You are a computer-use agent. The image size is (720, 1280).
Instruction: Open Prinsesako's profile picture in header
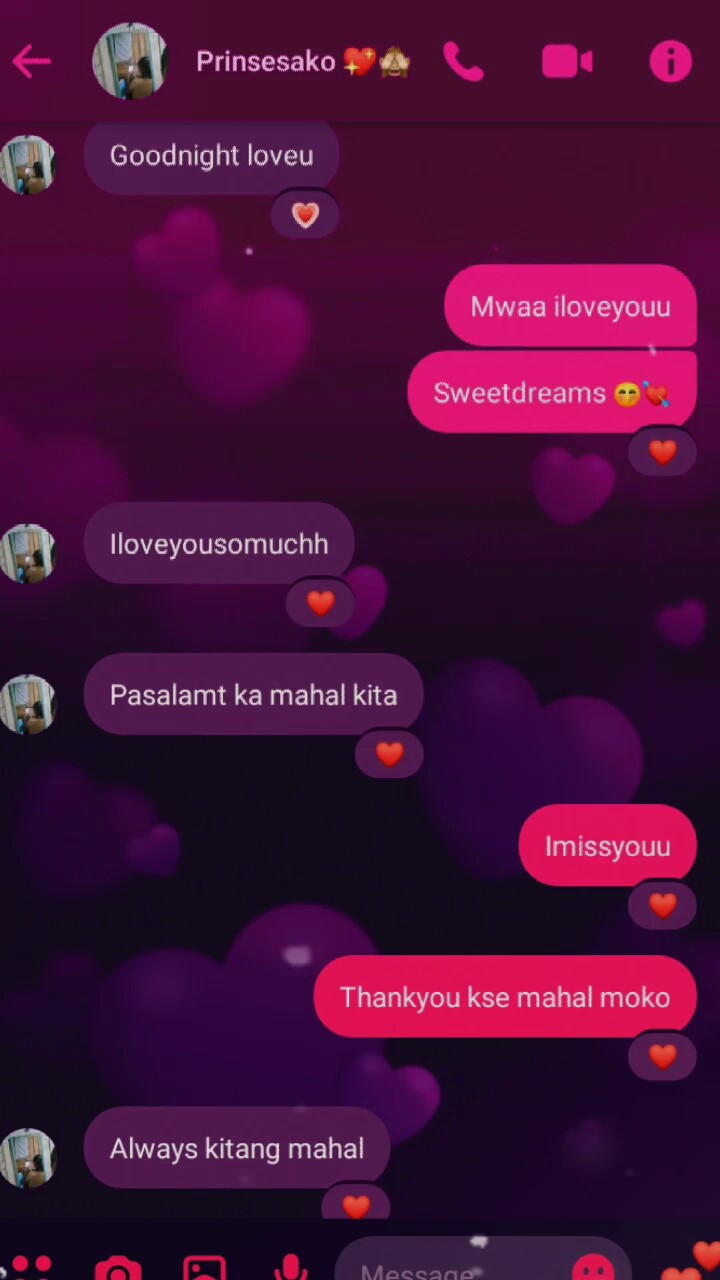click(x=130, y=61)
